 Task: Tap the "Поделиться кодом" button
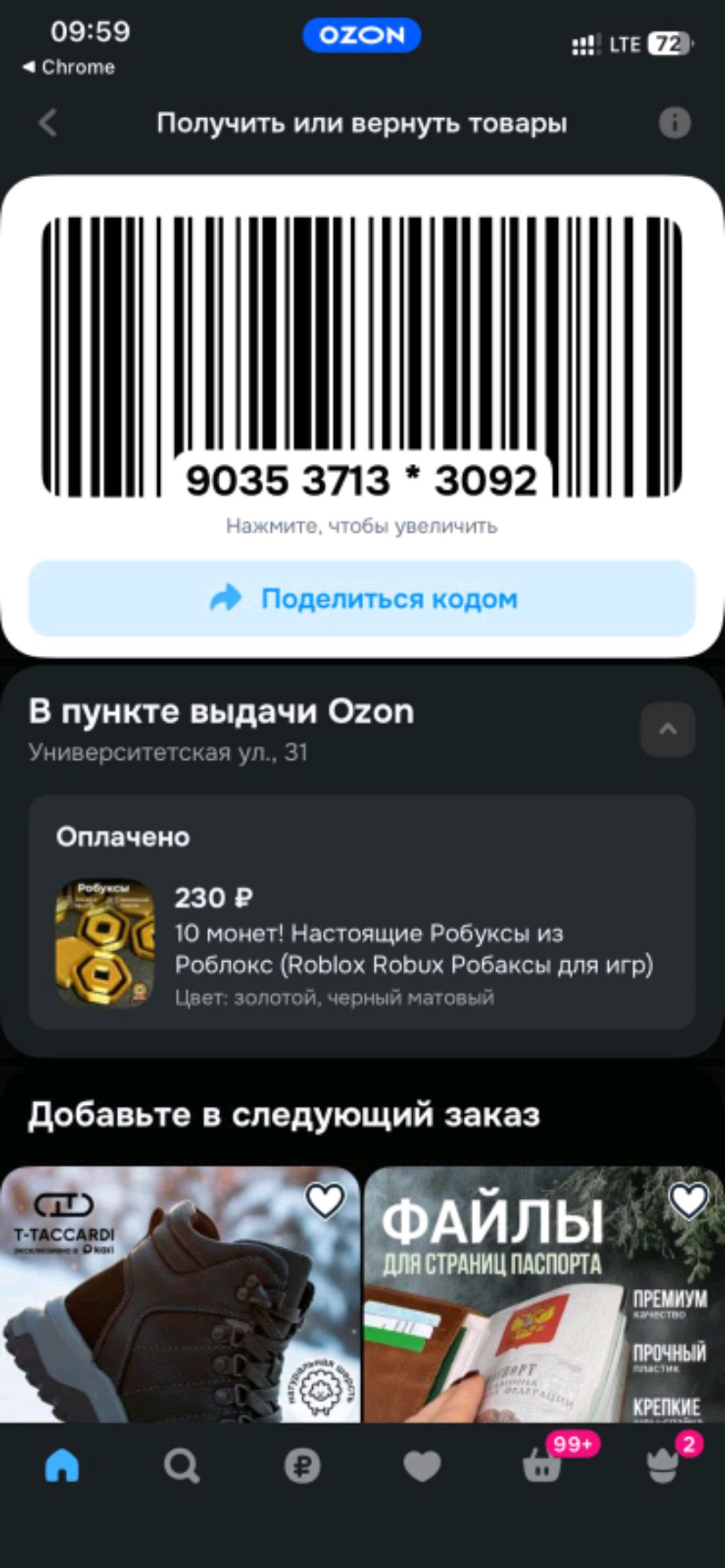pos(362,598)
